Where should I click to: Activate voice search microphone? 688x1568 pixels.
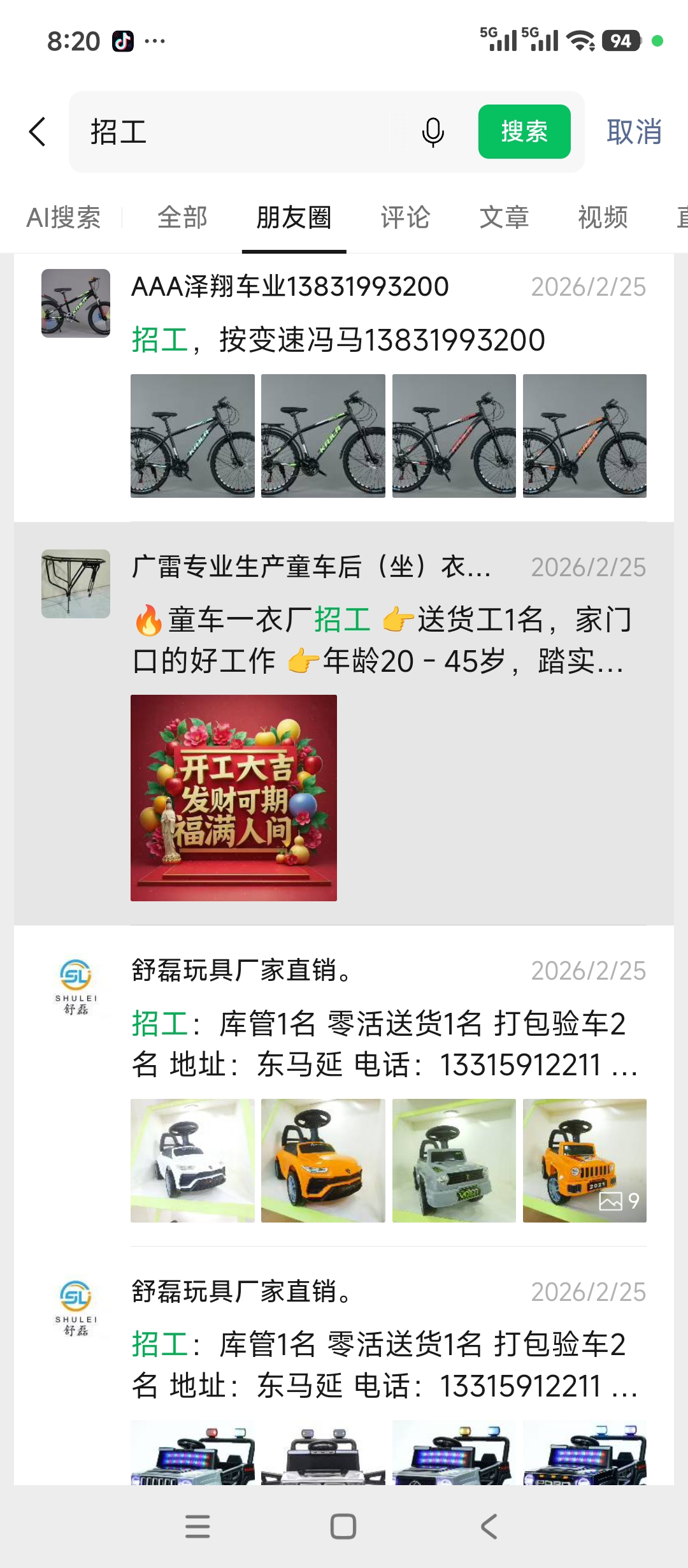coord(433,132)
